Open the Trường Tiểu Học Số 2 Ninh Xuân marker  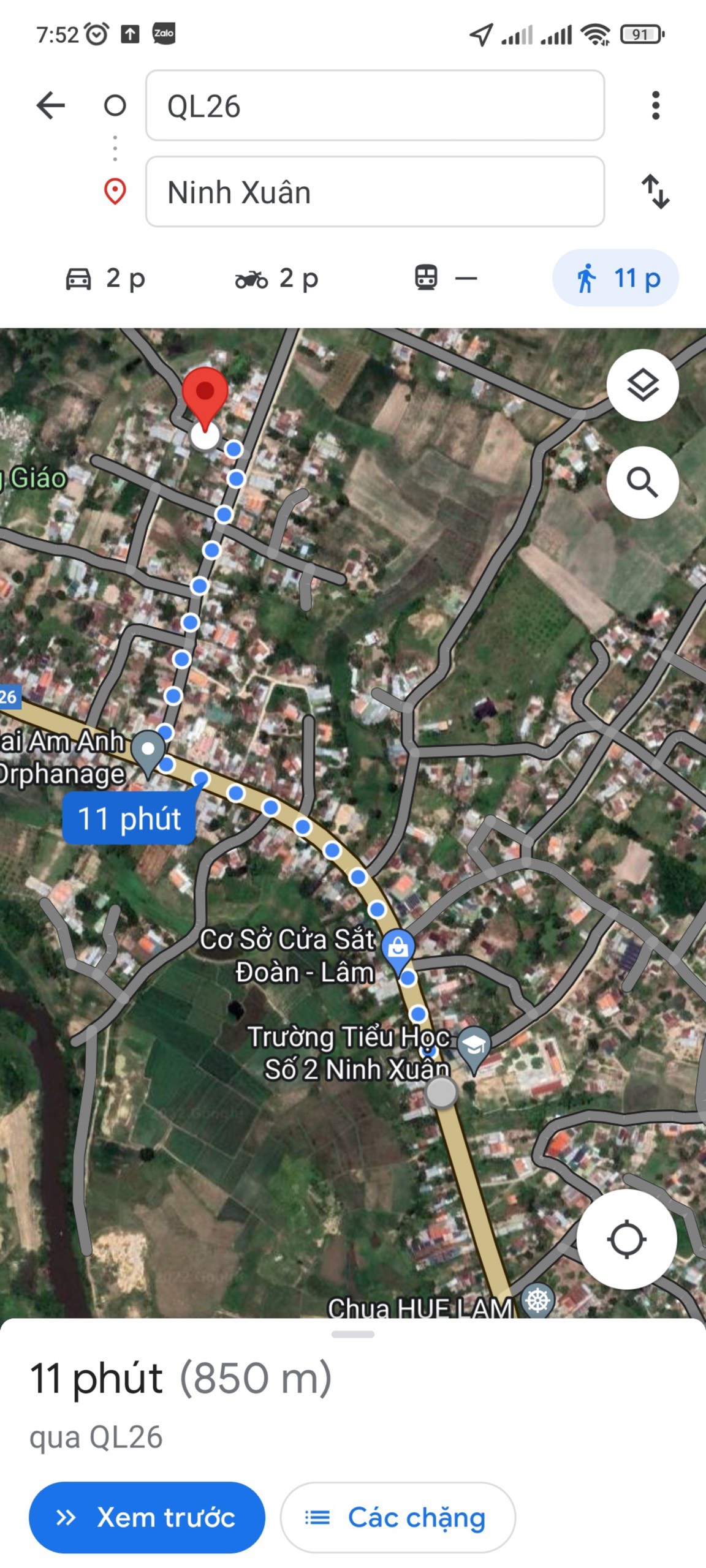pyautogui.click(x=474, y=1045)
